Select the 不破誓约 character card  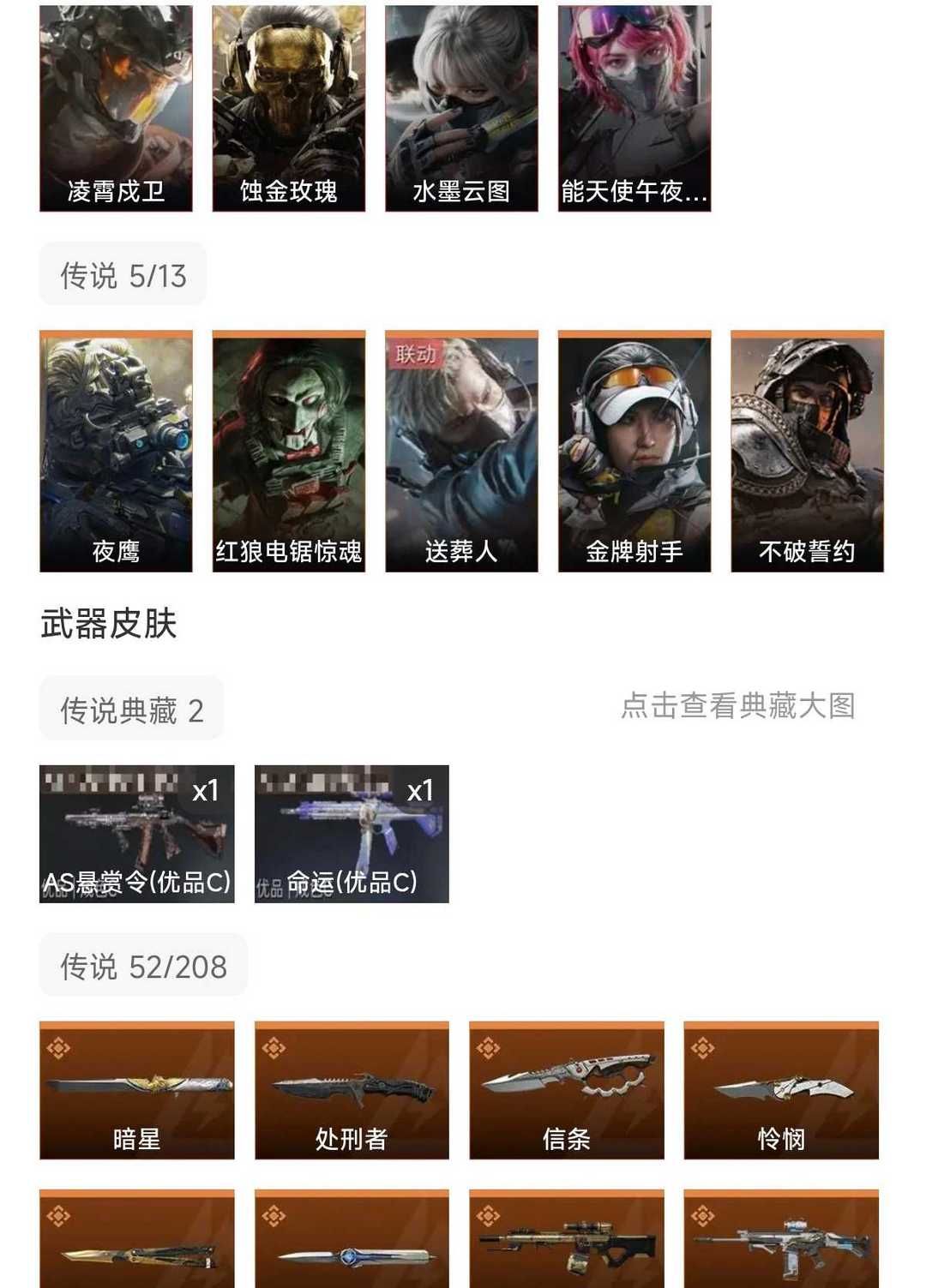point(807,446)
